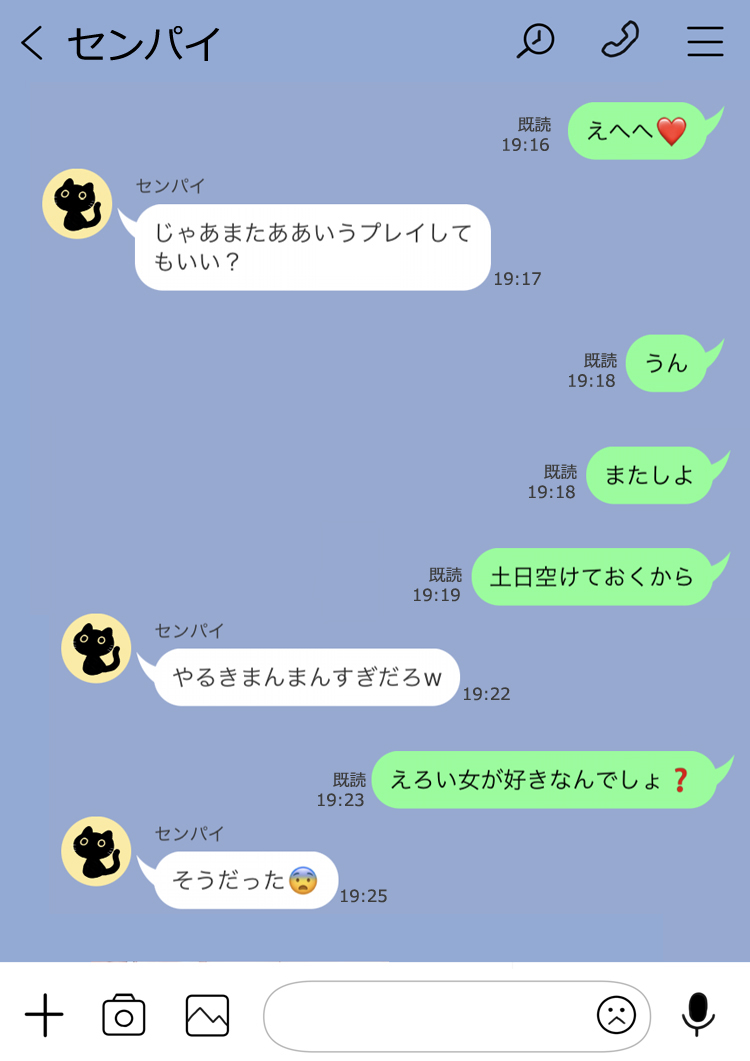The width and height of the screenshot is (750, 1061).
Task: Start a voice call with センパイ
Action: (x=620, y=41)
